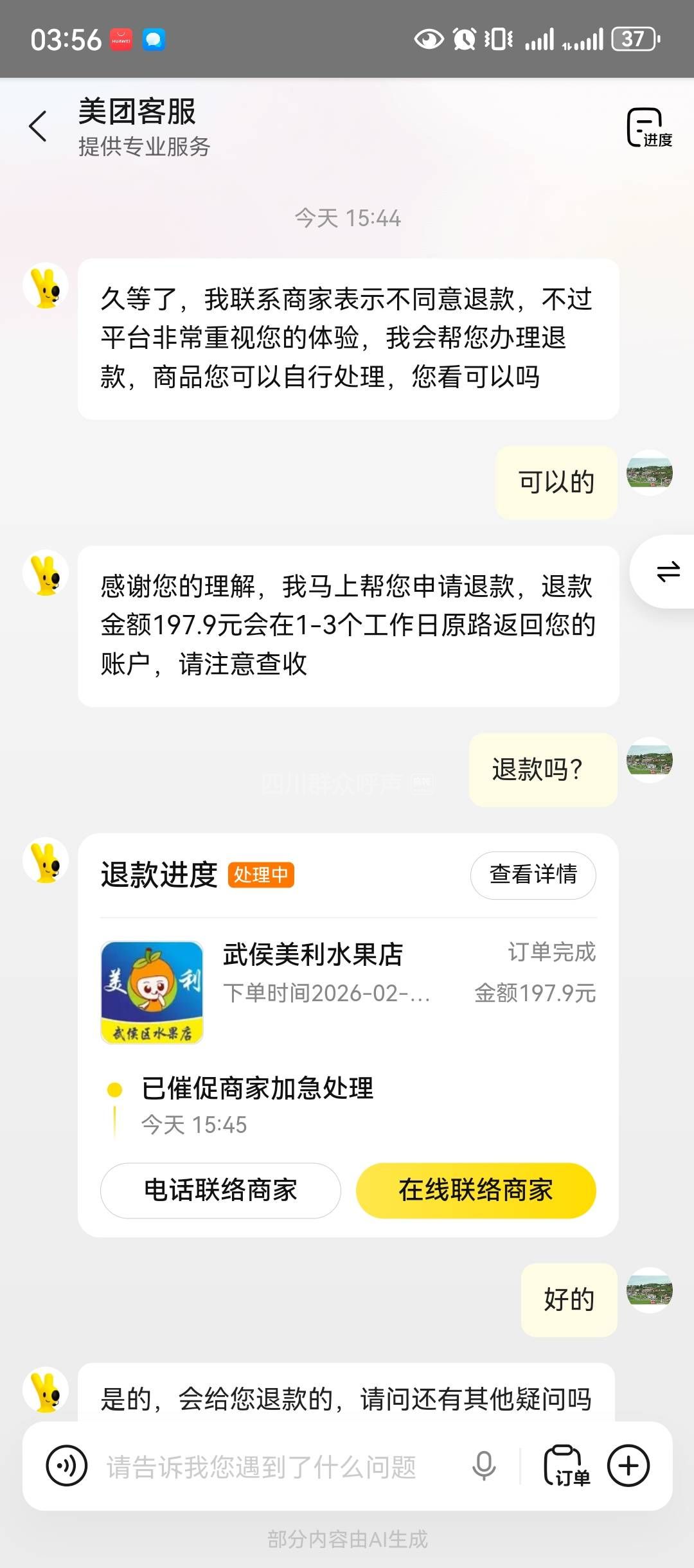
Task: Go back from the 美团客服 chat
Action: (x=39, y=126)
